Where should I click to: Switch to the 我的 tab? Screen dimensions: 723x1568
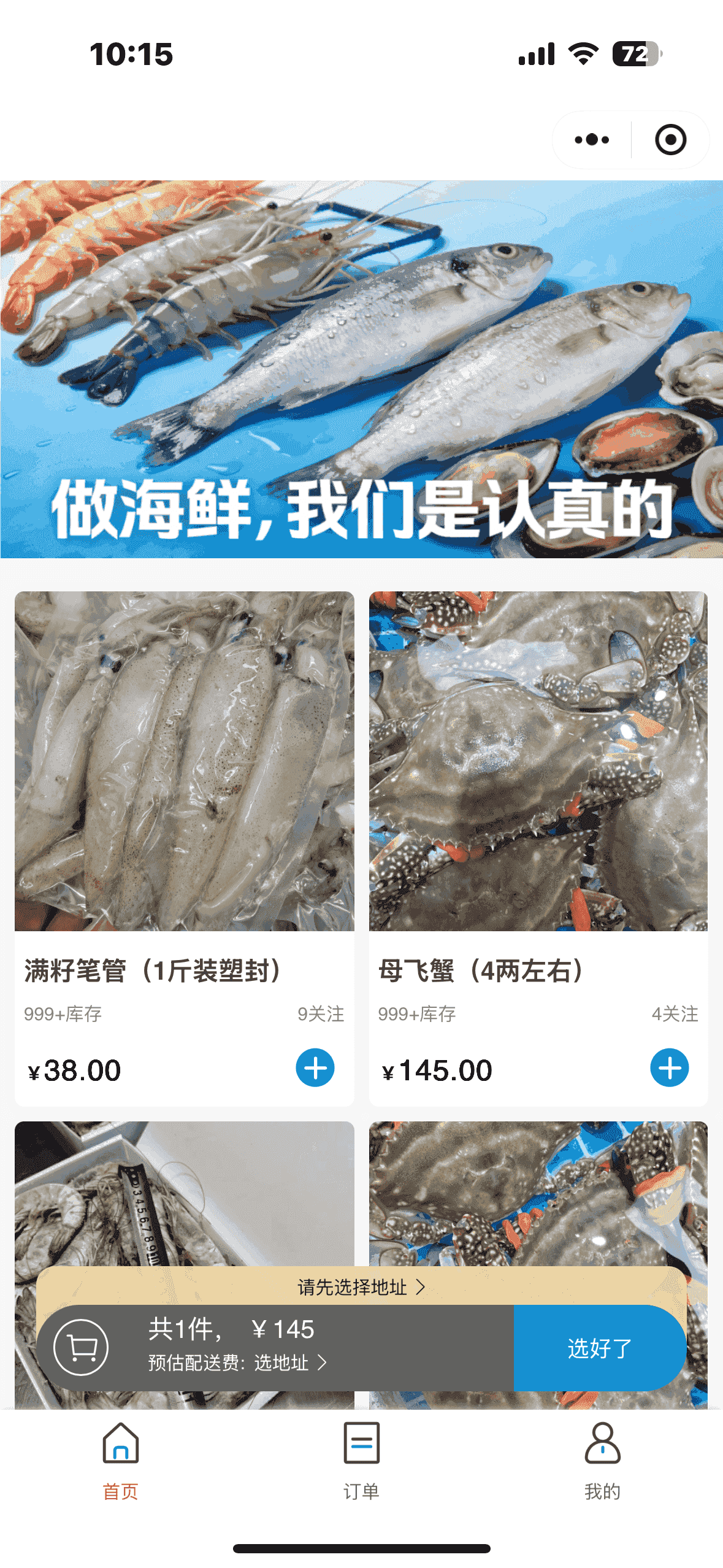[x=602, y=1460]
